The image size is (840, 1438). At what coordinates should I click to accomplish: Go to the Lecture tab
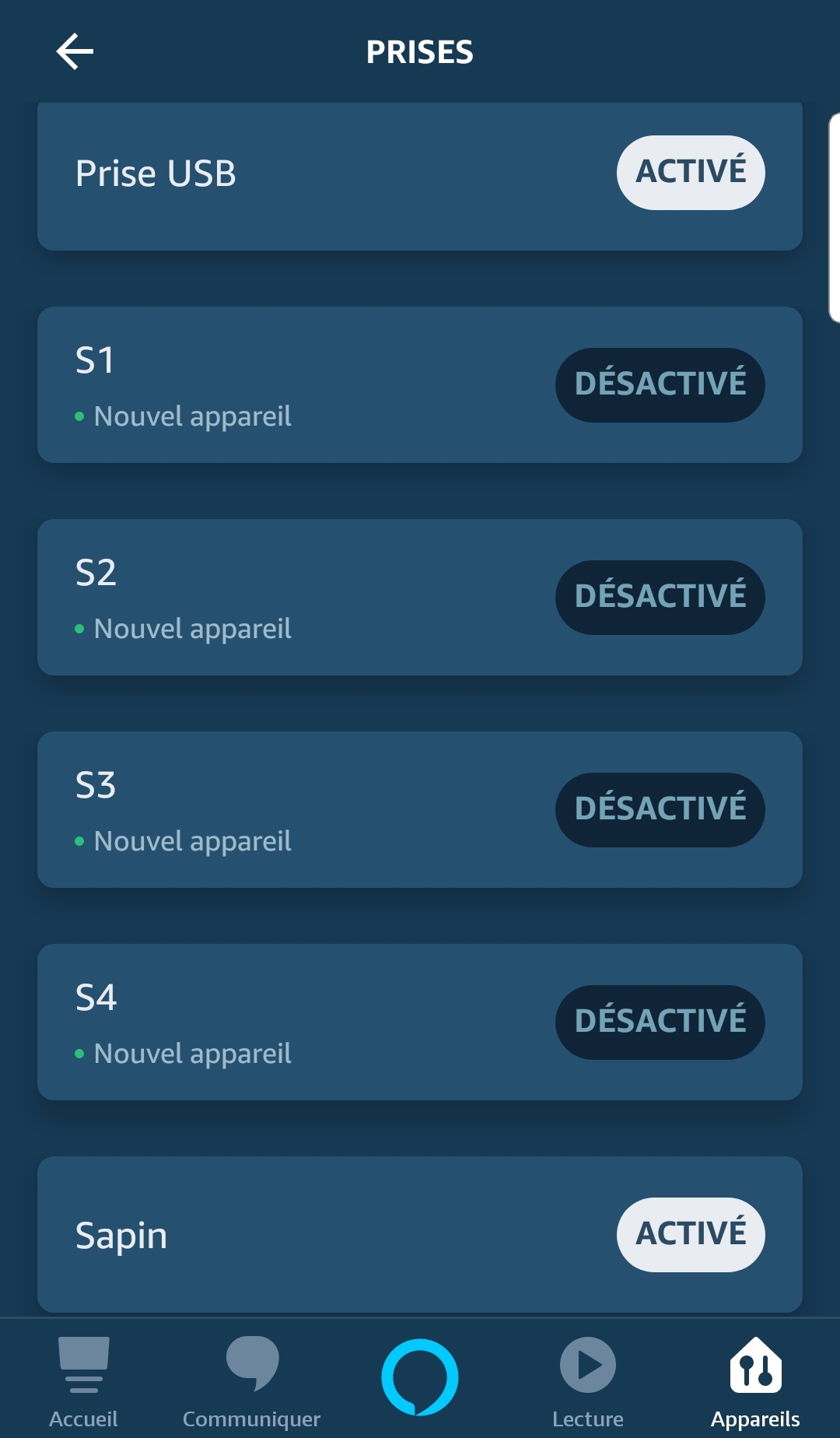point(588,1381)
